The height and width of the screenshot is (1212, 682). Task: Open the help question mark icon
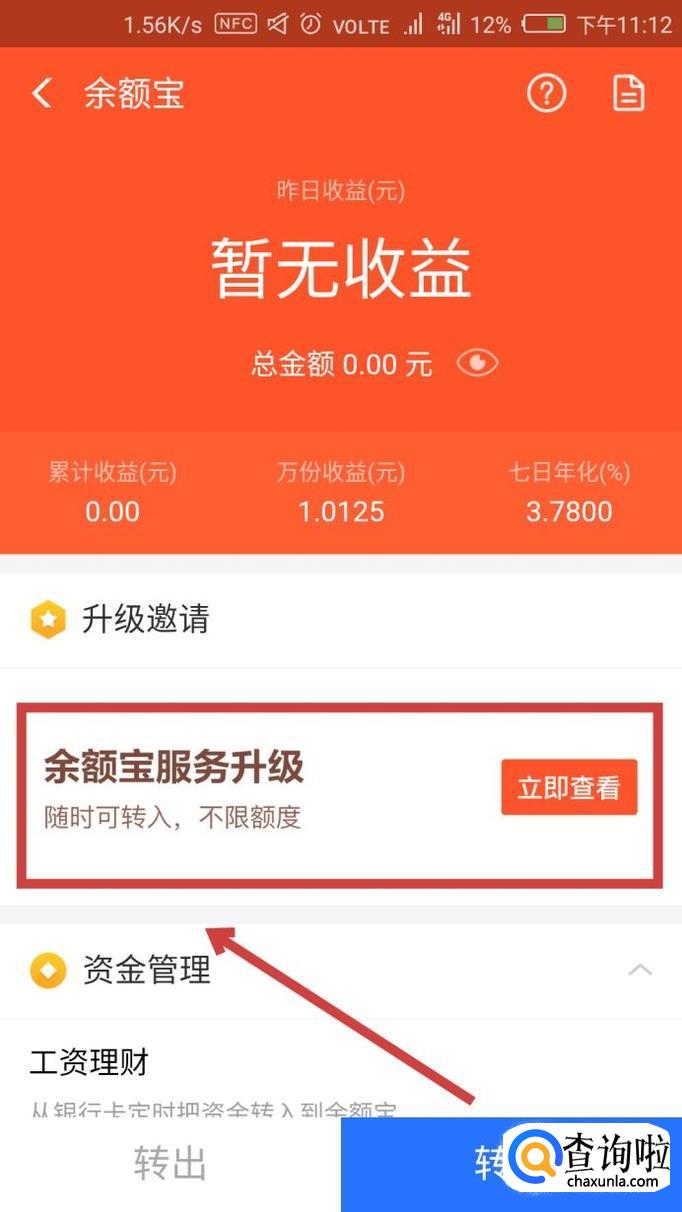[x=546, y=94]
